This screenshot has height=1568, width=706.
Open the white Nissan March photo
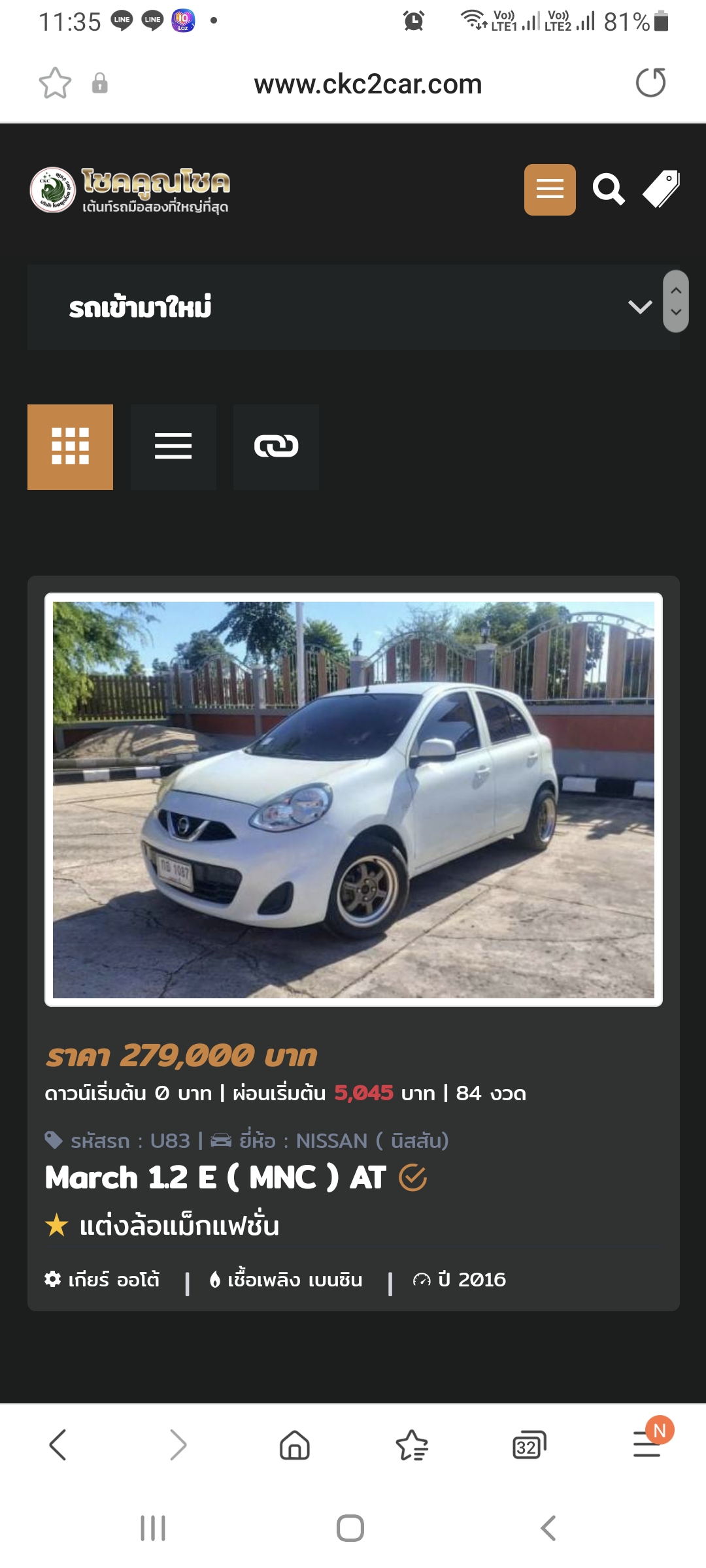[353, 799]
